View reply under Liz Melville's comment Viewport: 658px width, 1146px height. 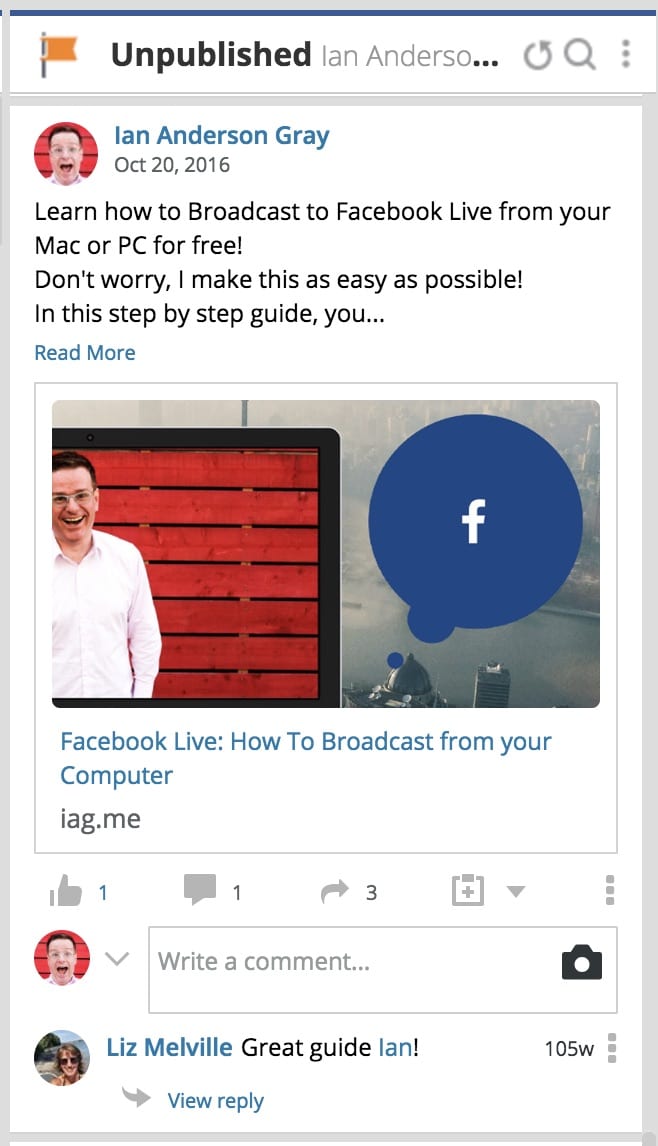click(216, 1101)
